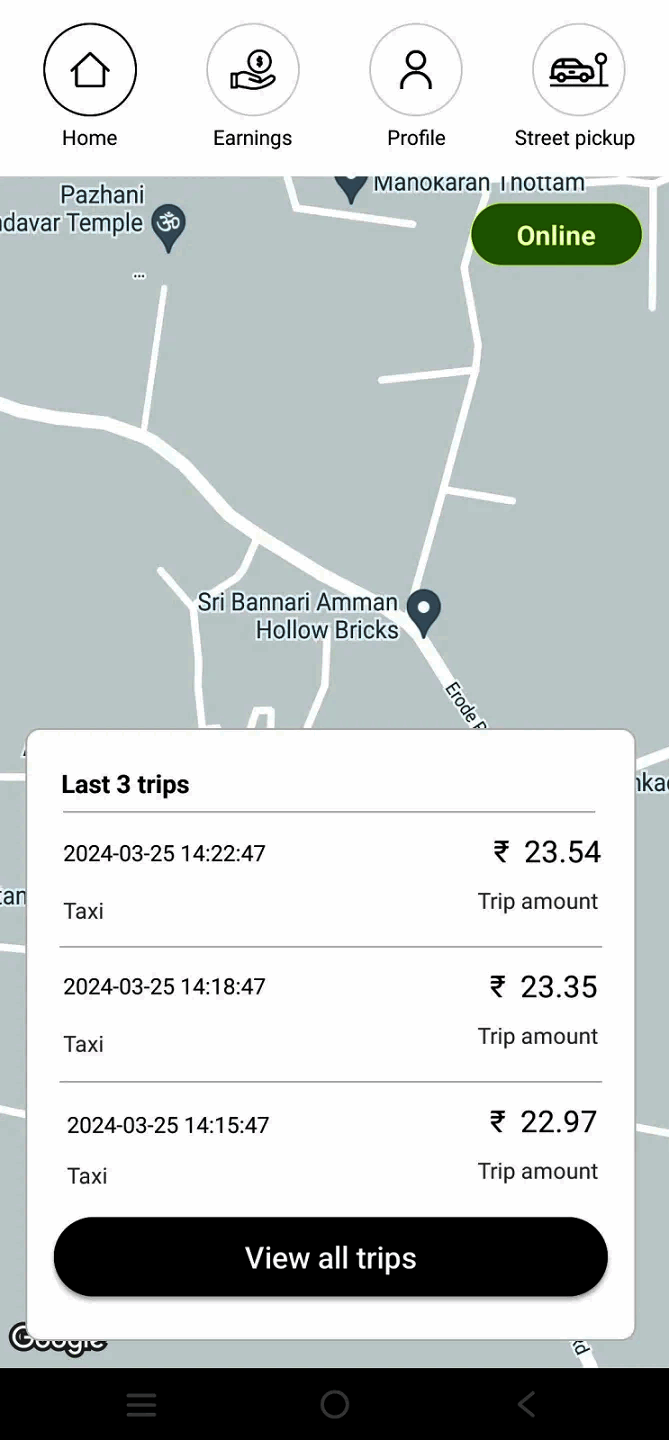Viewport: 669px width, 1440px height.
Task: Open the trip from 14:15:47
Action: coord(331,1148)
